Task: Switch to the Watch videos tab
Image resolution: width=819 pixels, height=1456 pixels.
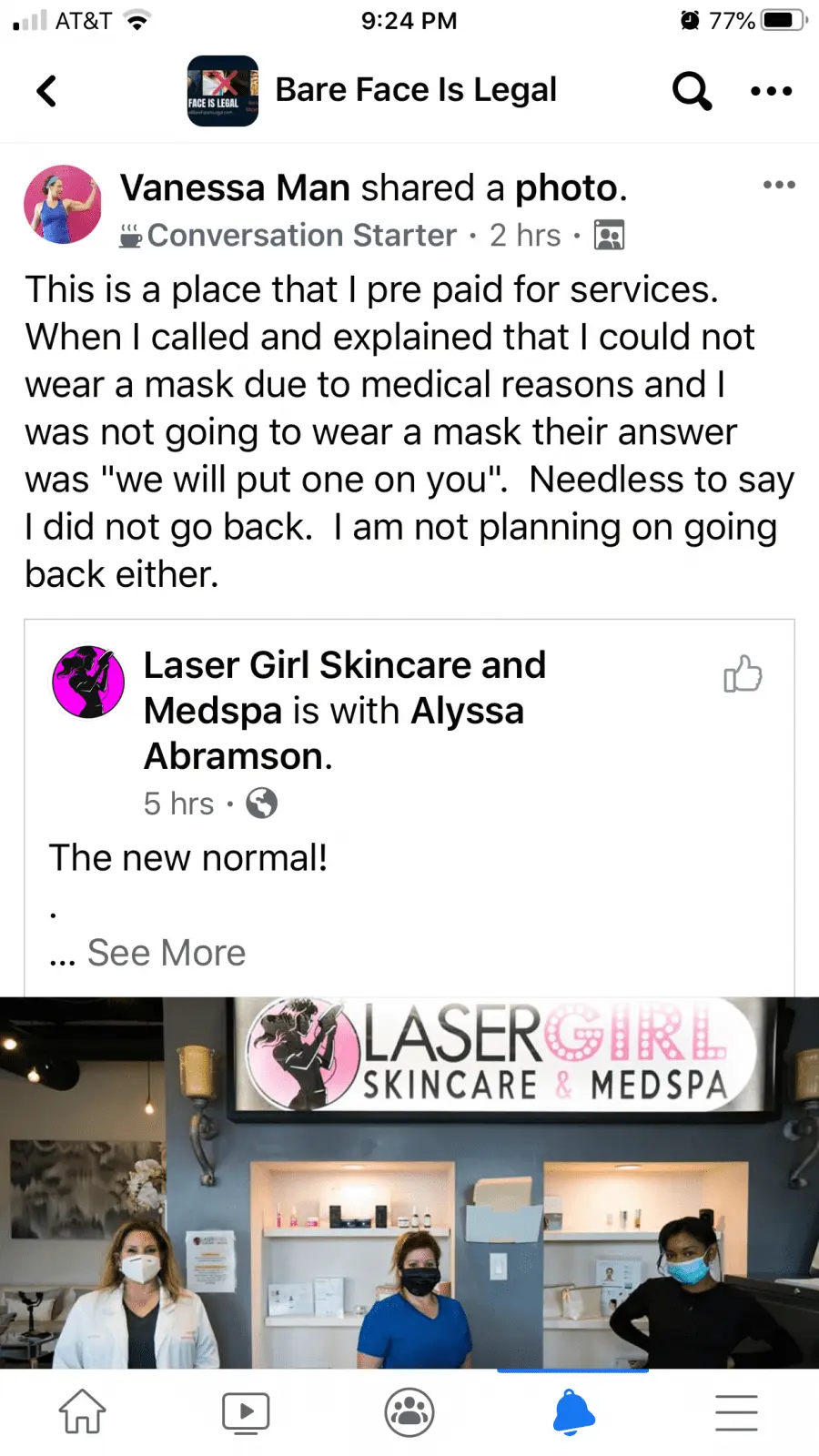Action: [246, 1411]
